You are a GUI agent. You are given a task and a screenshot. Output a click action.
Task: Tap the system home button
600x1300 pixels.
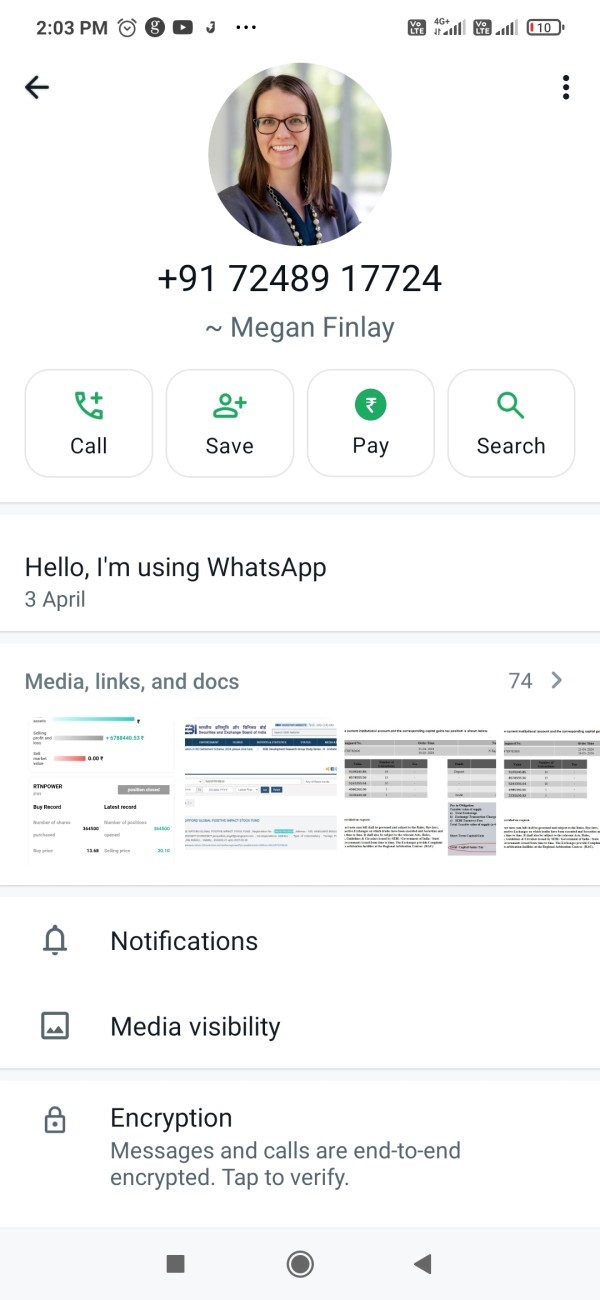(300, 1264)
